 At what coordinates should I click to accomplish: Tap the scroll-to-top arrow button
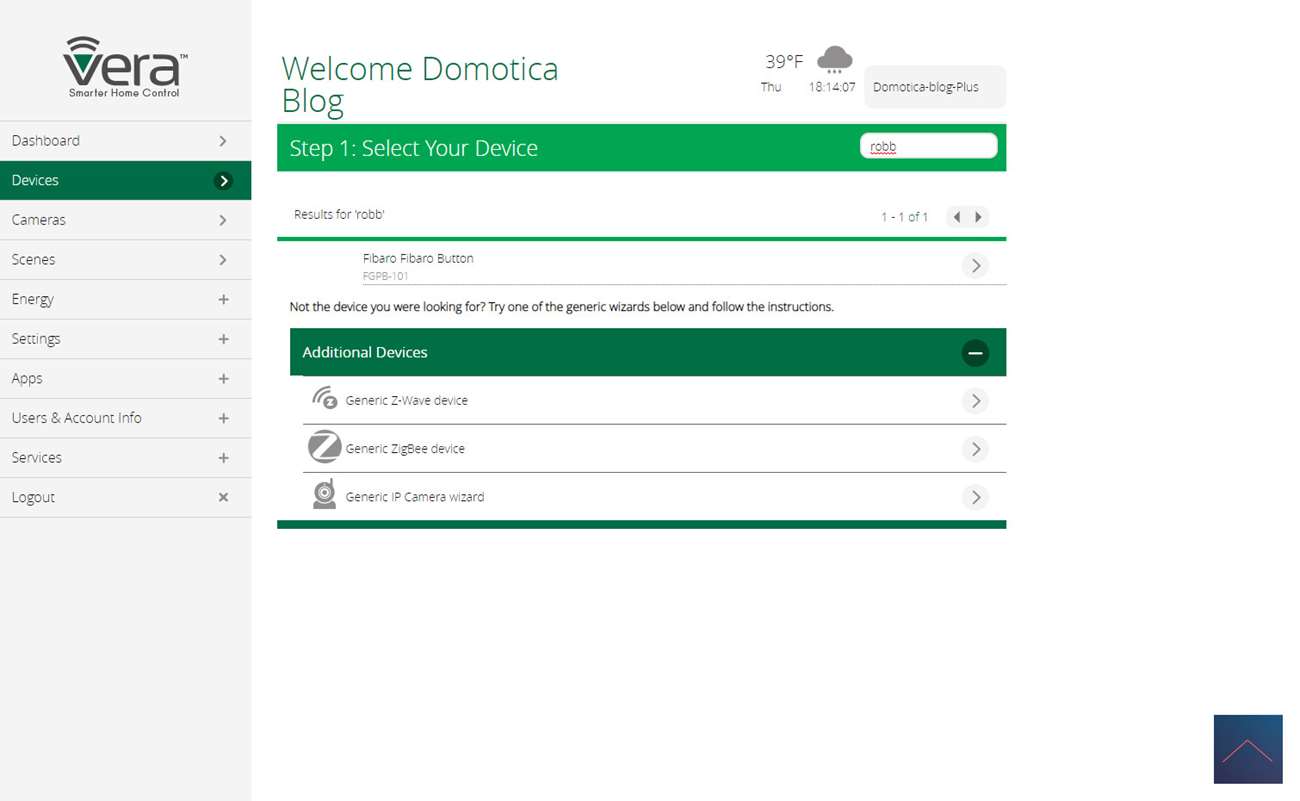[x=1247, y=749]
